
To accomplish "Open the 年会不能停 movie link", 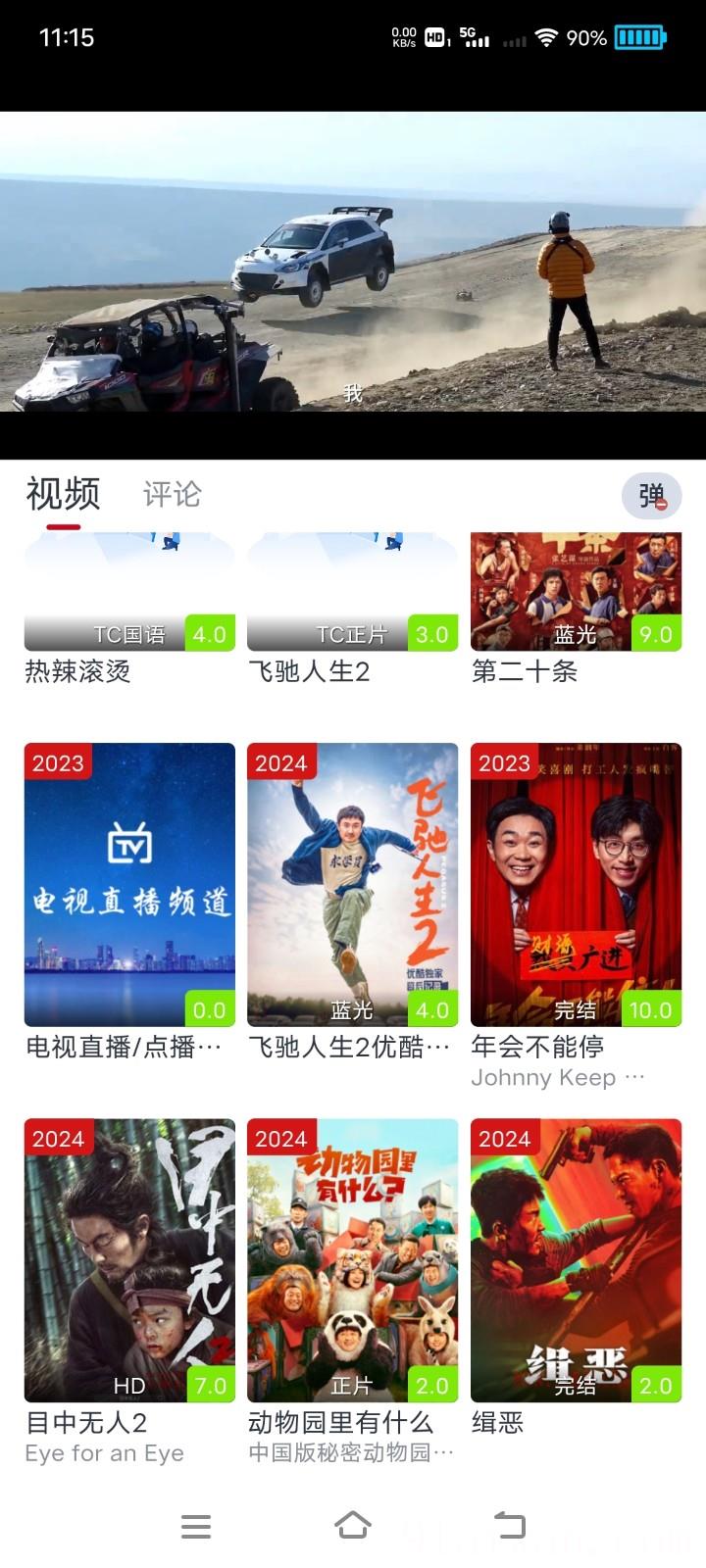I will click(537, 1048).
